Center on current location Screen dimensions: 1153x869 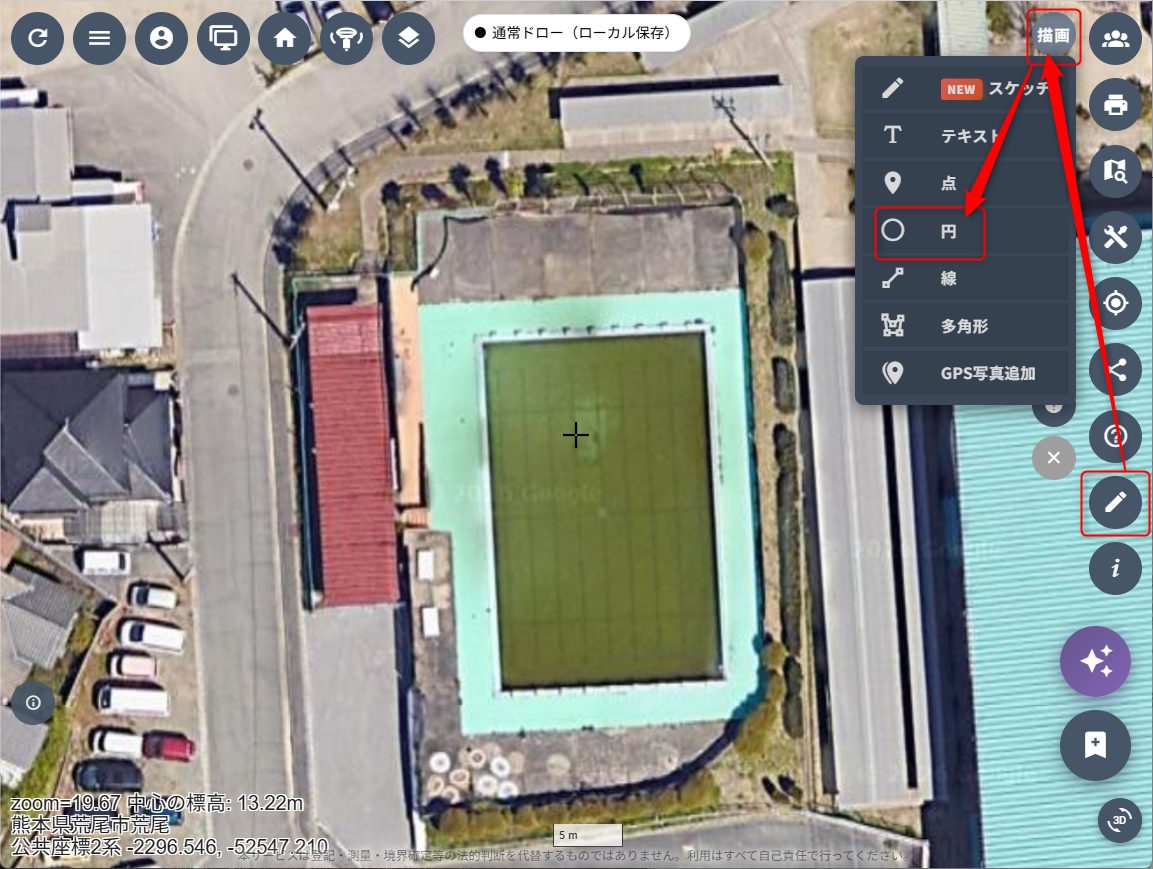tap(1115, 303)
